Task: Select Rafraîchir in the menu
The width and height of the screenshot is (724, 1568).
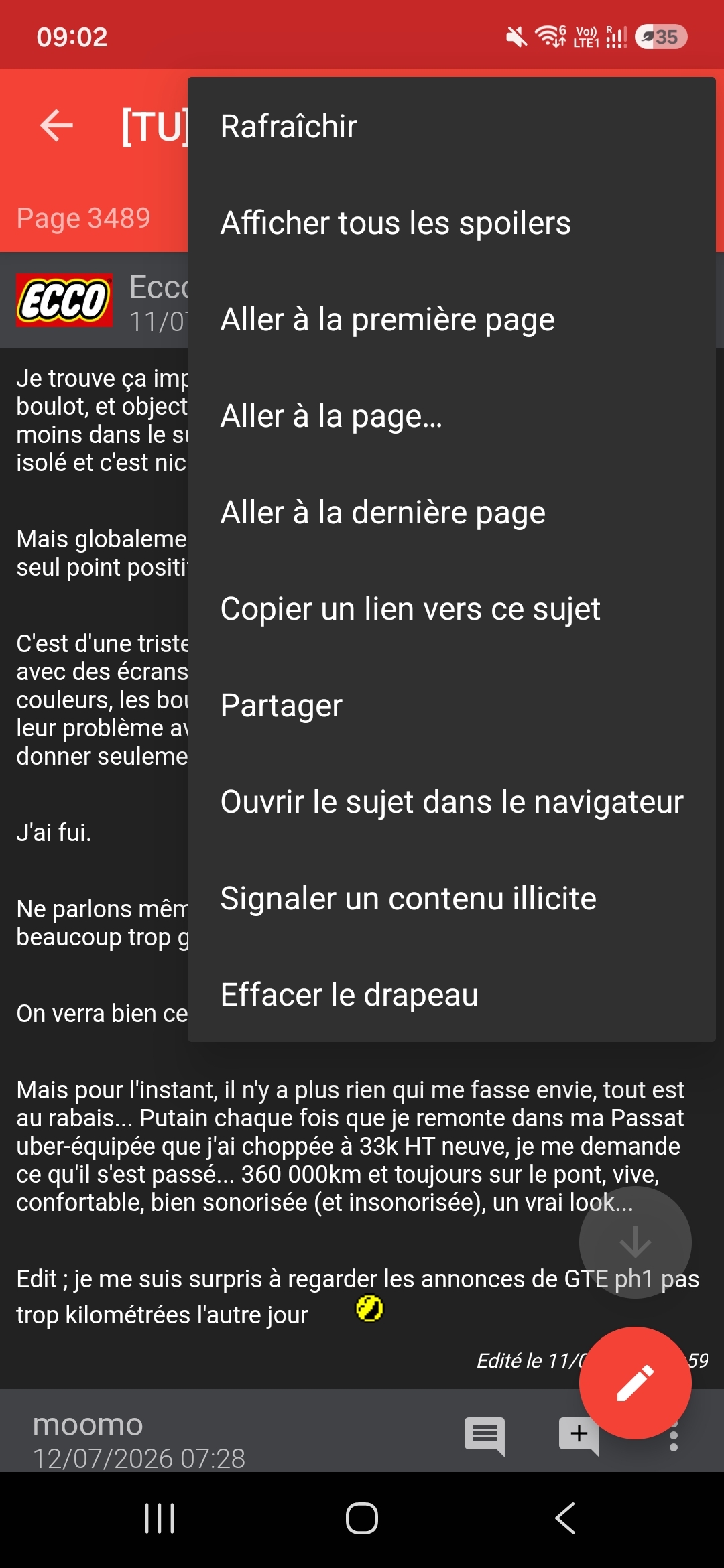Action: click(452, 126)
